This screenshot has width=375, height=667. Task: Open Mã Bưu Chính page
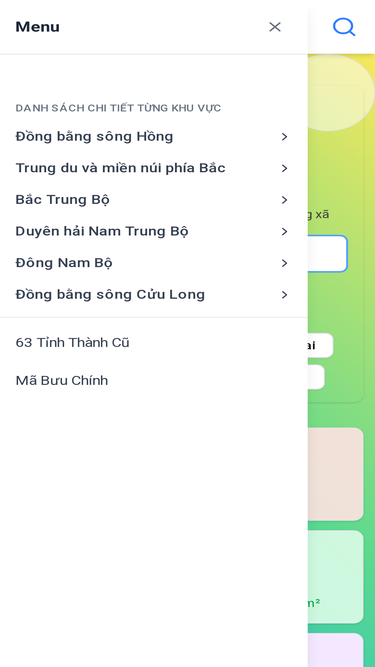(x=62, y=380)
